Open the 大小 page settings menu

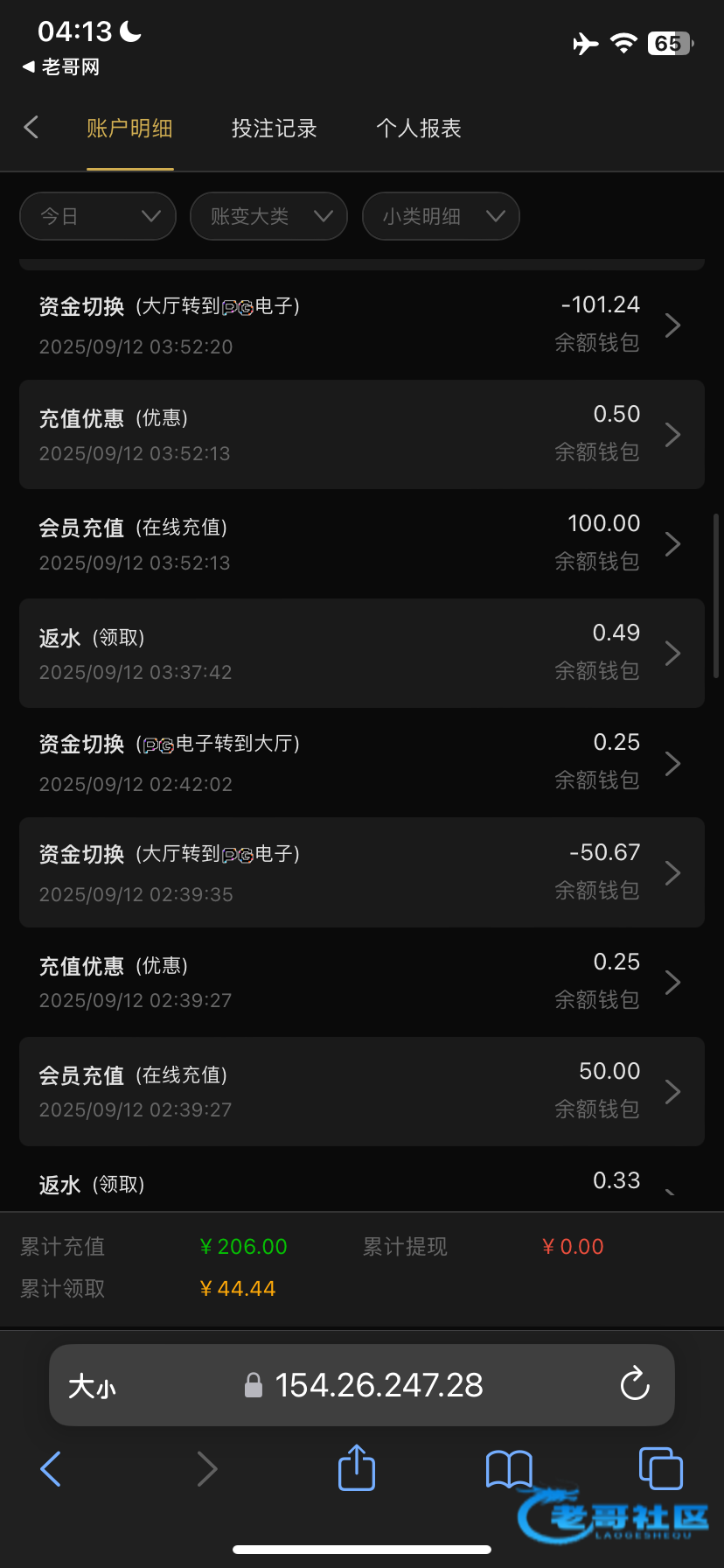click(x=92, y=1386)
